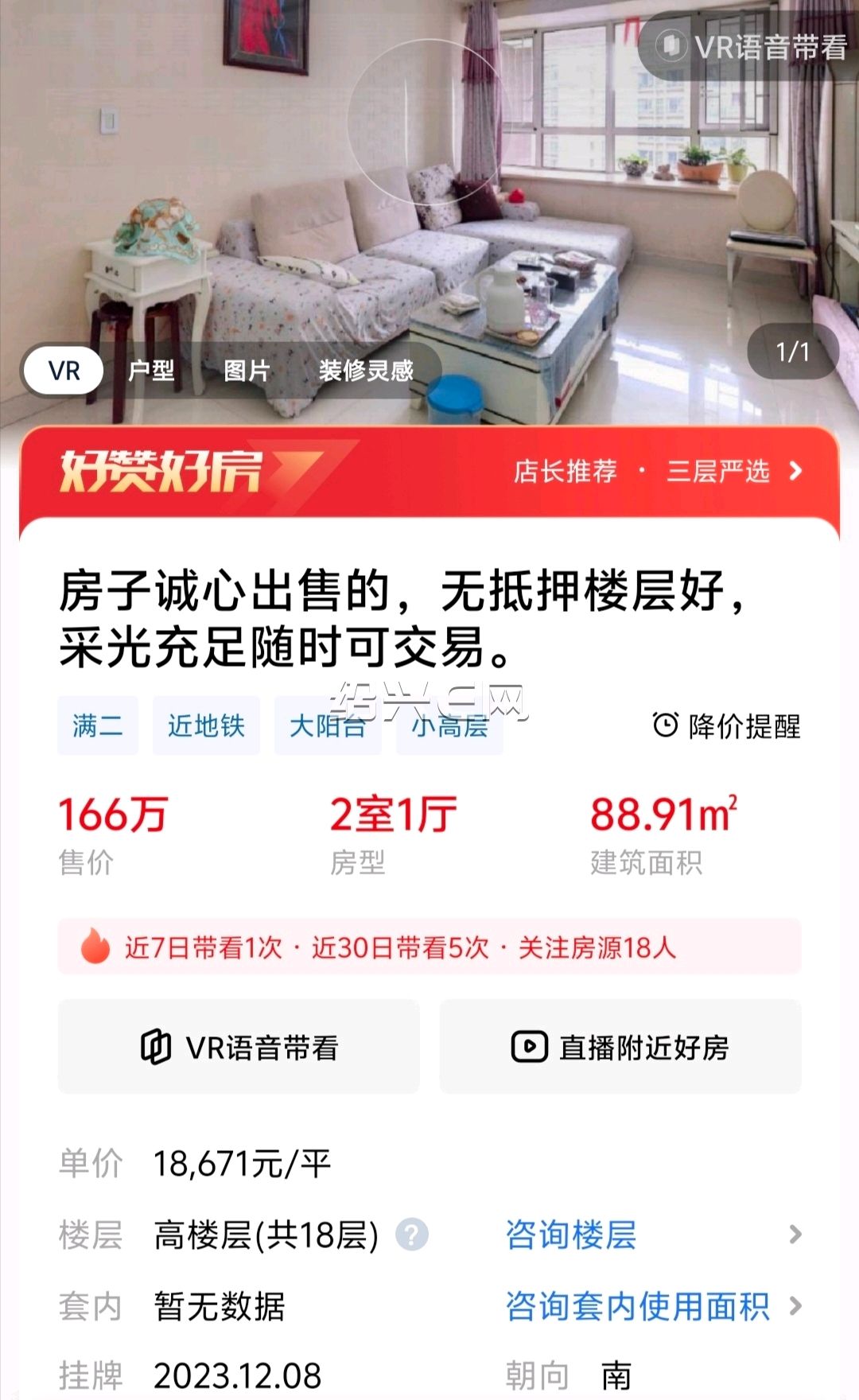Switch to the 图片 tab
Screen dimensions: 859x1400
[247, 370]
